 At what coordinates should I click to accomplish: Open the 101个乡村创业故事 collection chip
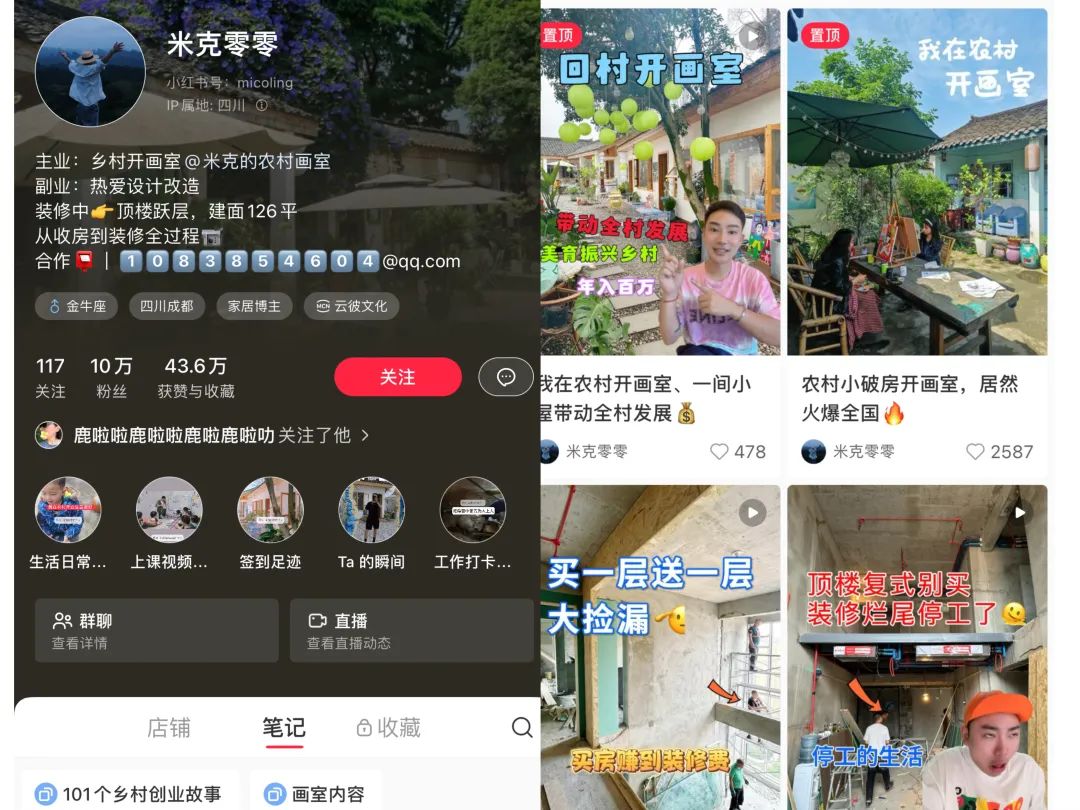pos(130,794)
